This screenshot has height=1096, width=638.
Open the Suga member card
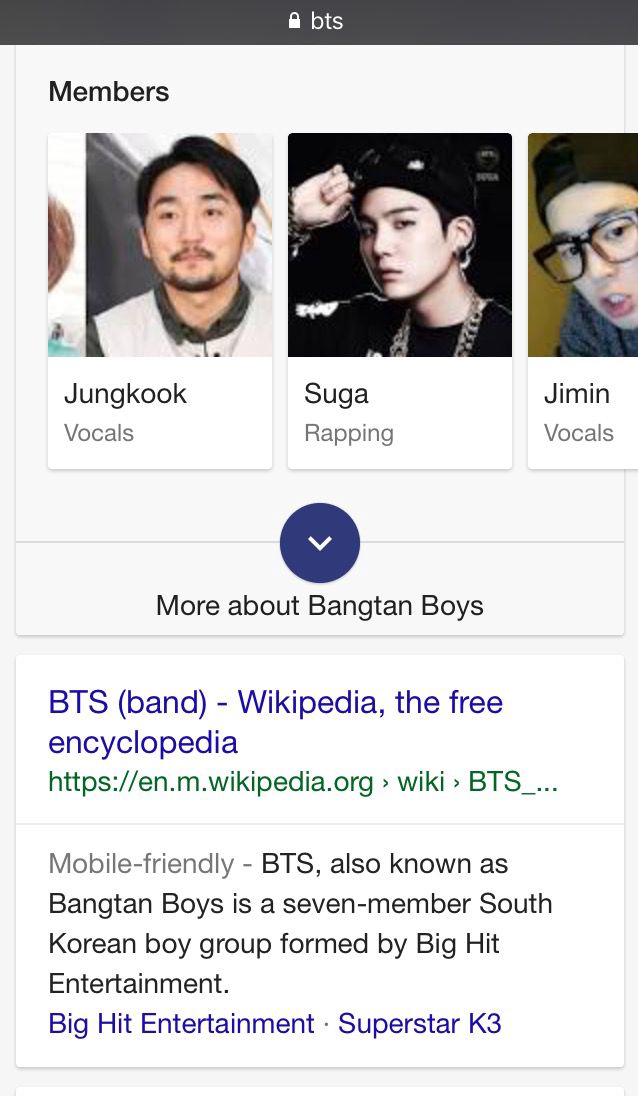[400, 301]
